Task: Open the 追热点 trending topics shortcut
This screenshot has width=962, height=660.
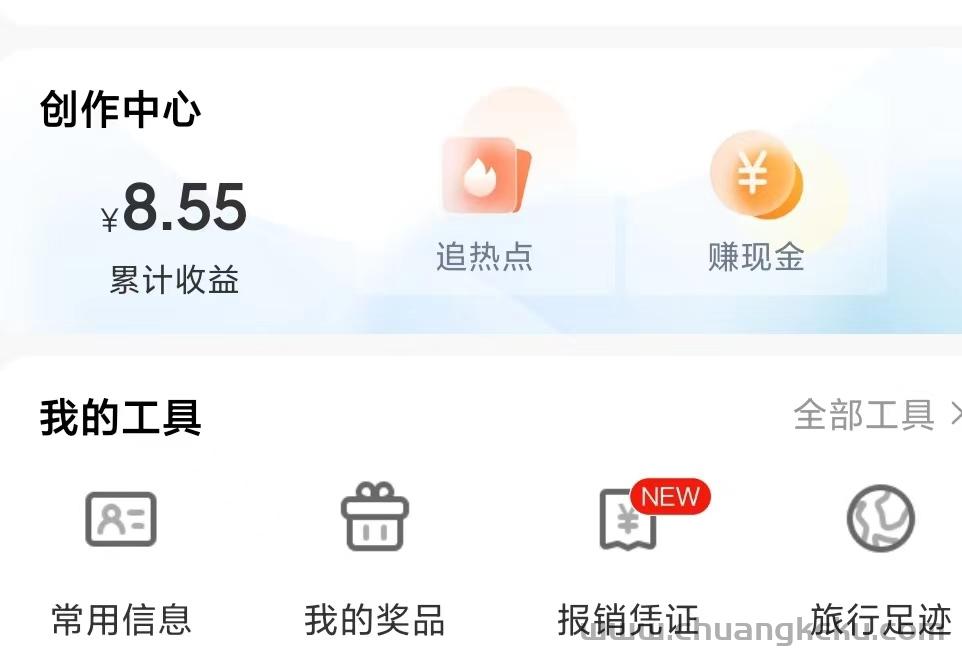Action: point(485,205)
